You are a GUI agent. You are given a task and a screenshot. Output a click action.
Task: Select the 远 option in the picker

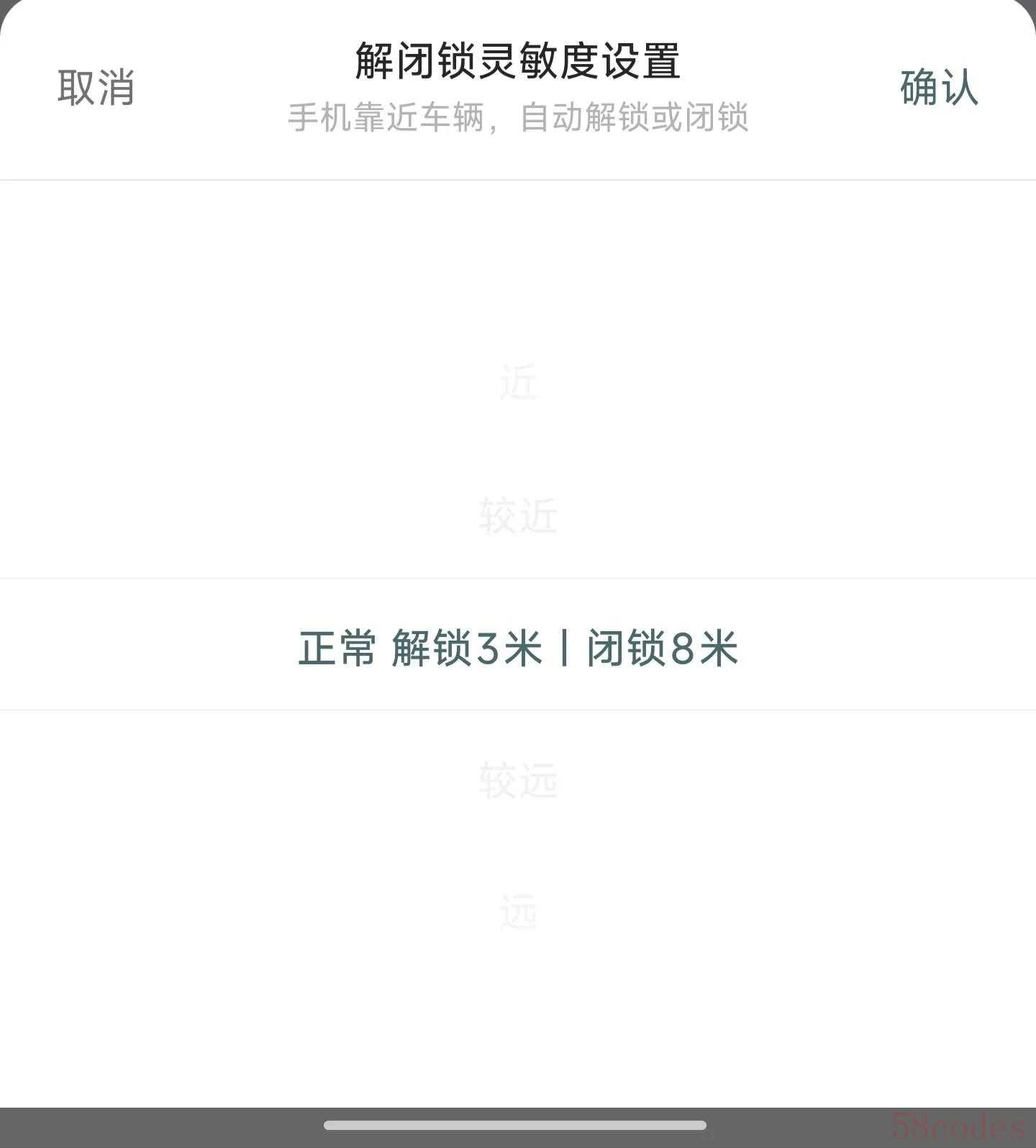[x=518, y=913]
